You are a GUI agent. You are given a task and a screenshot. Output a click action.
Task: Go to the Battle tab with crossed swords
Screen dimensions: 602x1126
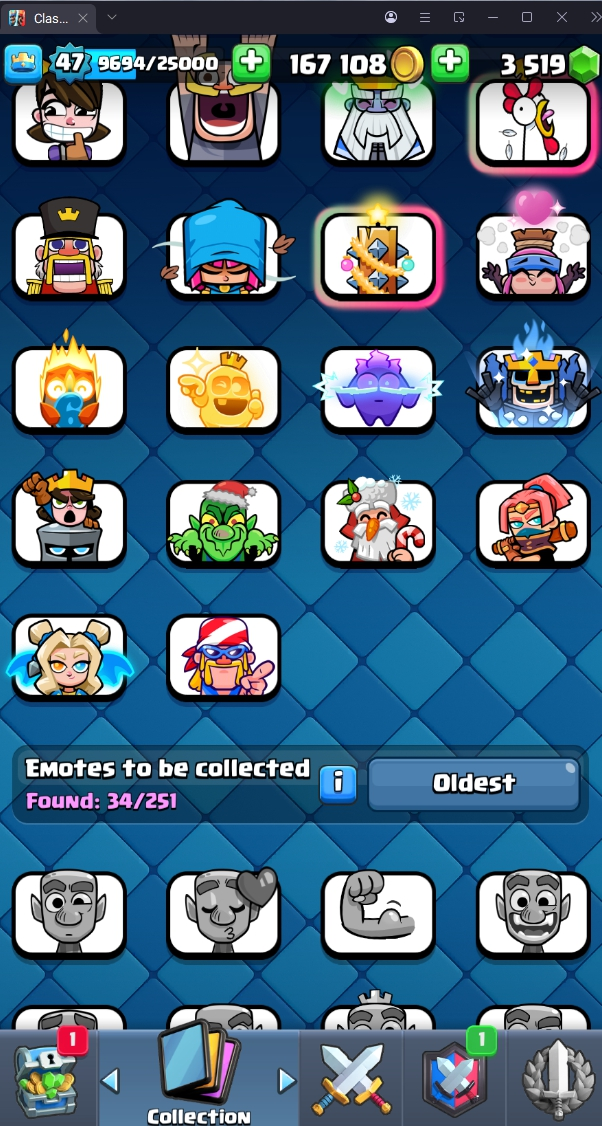351,1079
